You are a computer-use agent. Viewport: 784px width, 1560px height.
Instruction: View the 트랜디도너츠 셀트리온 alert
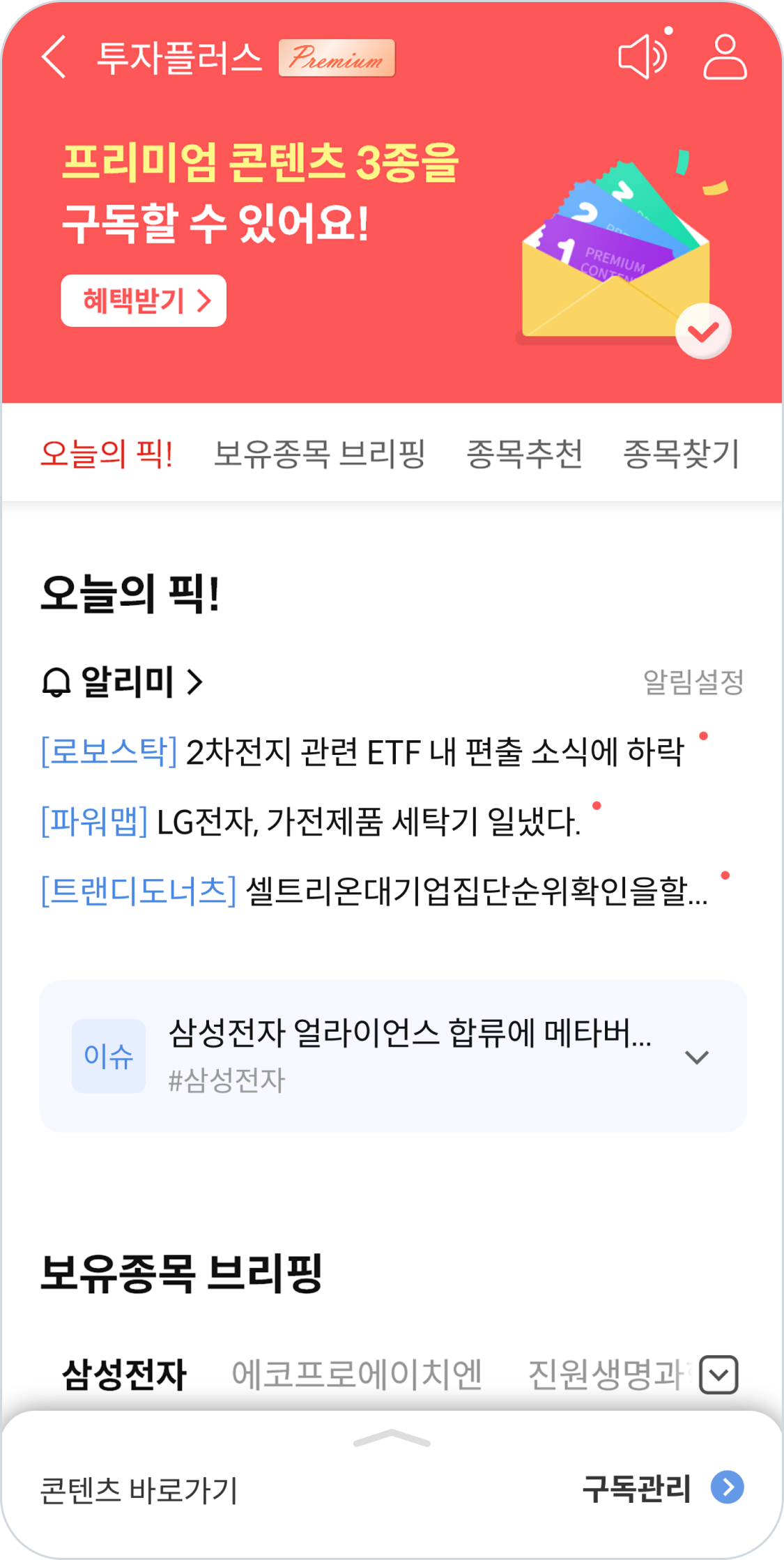374,892
